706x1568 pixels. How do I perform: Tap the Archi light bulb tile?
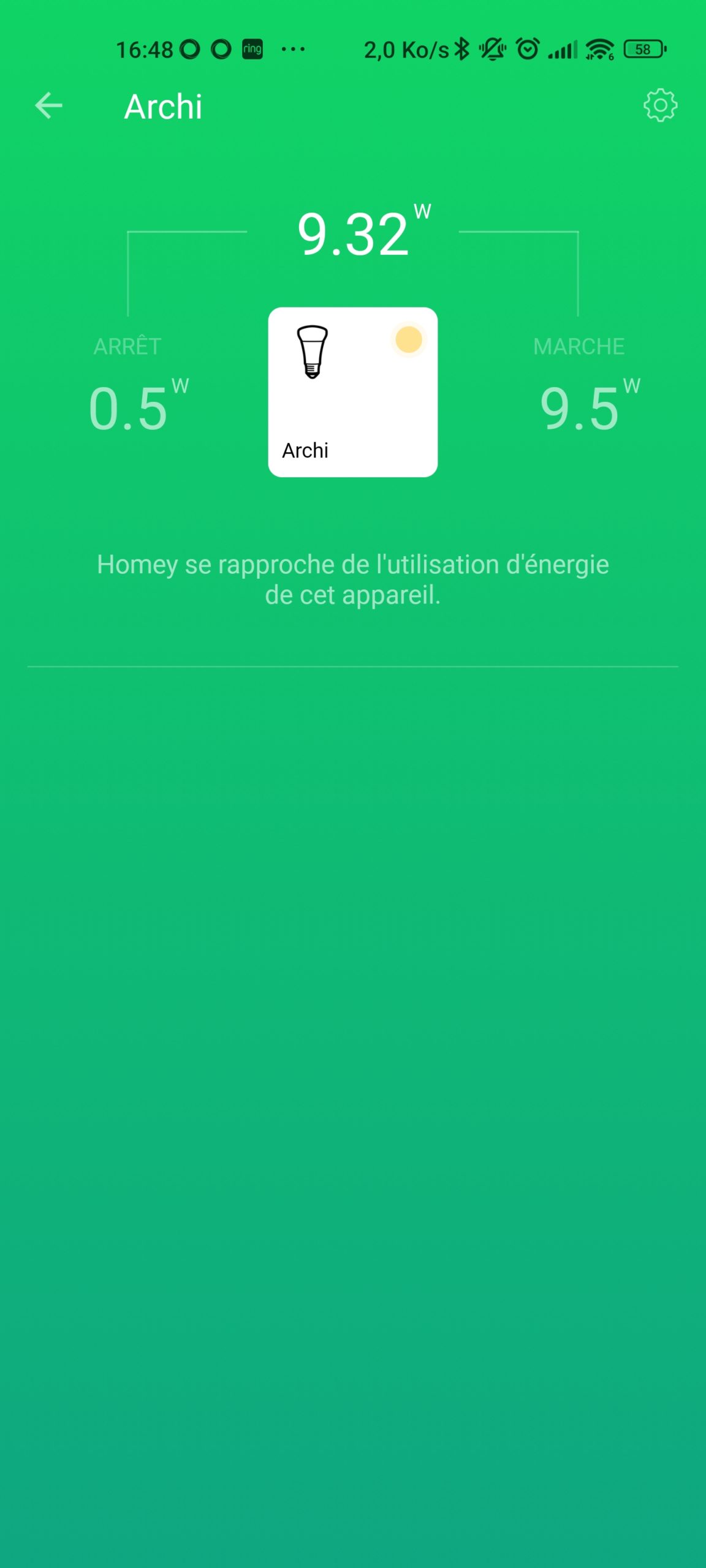353,392
